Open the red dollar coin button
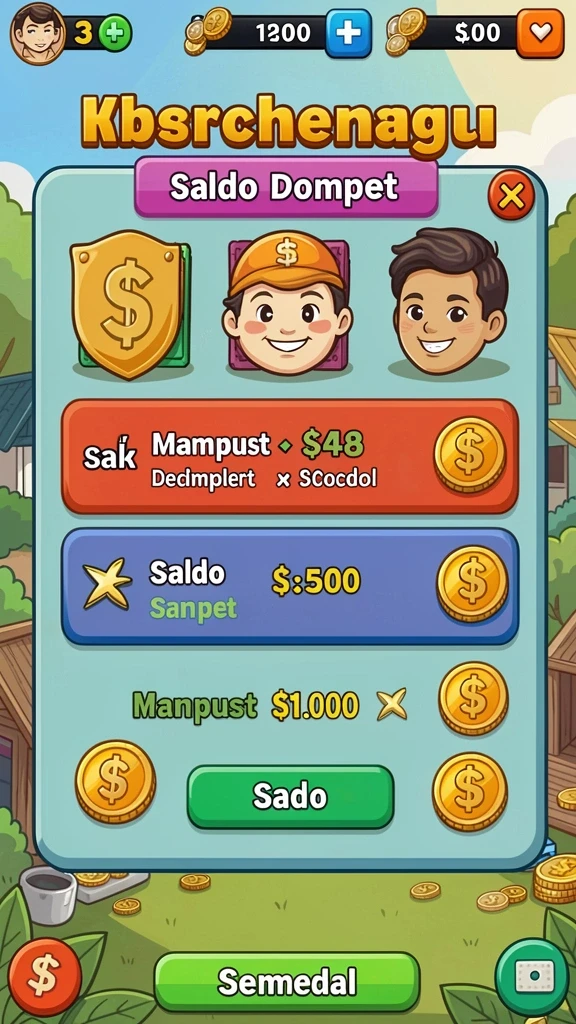 (x=45, y=976)
